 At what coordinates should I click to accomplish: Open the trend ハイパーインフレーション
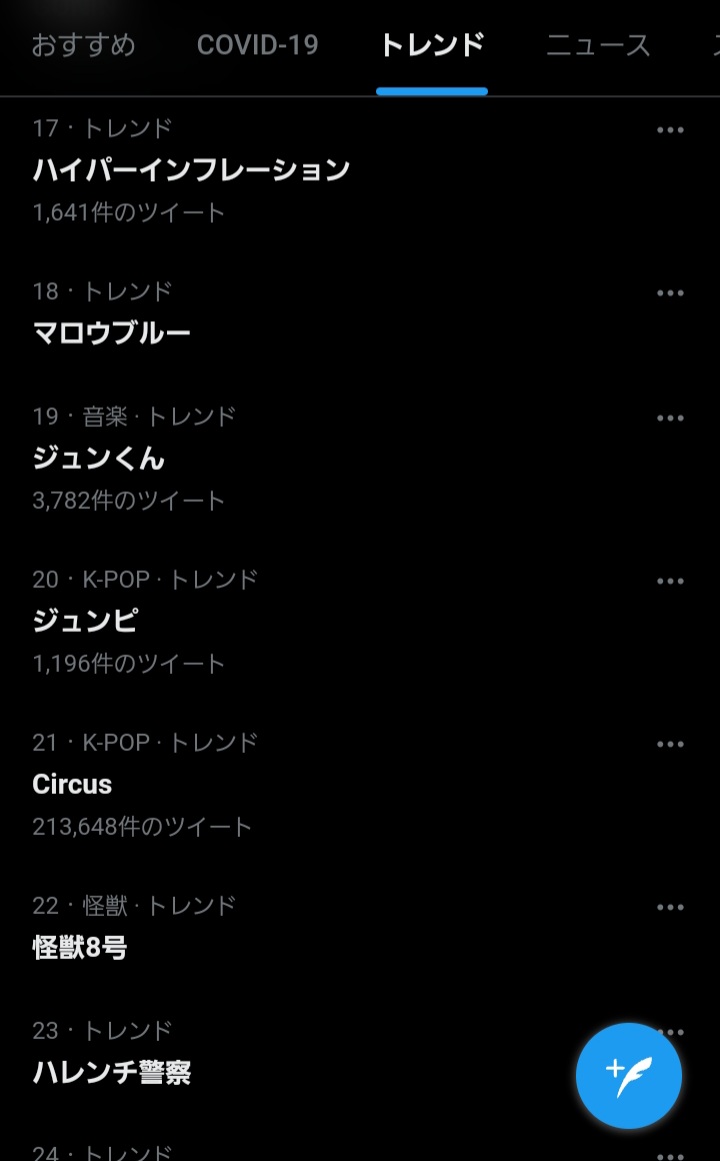click(191, 169)
